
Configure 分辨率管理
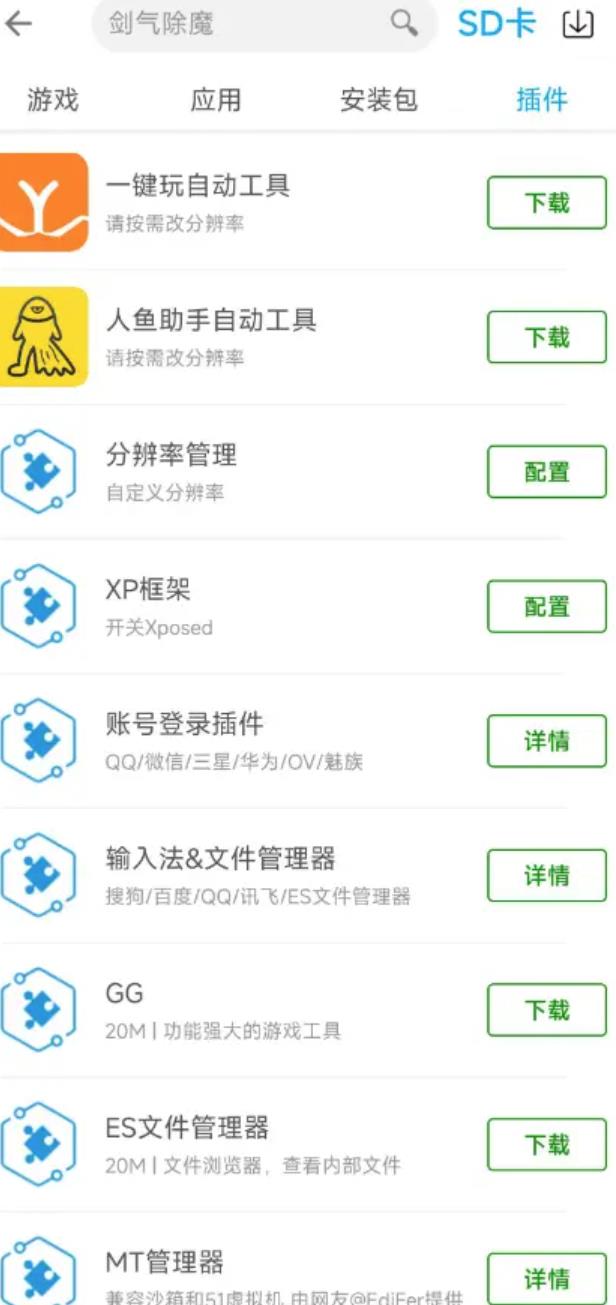pos(547,471)
